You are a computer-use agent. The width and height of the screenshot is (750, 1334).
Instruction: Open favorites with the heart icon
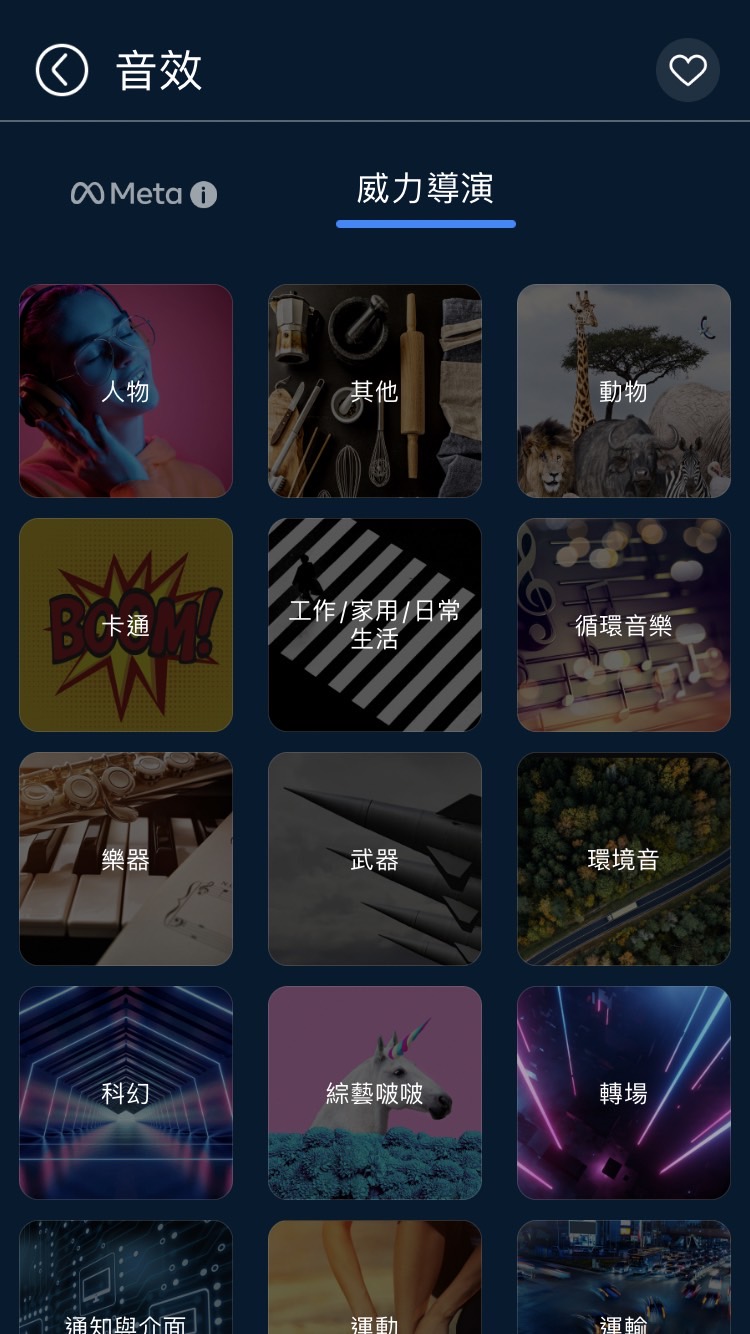coord(687,70)
